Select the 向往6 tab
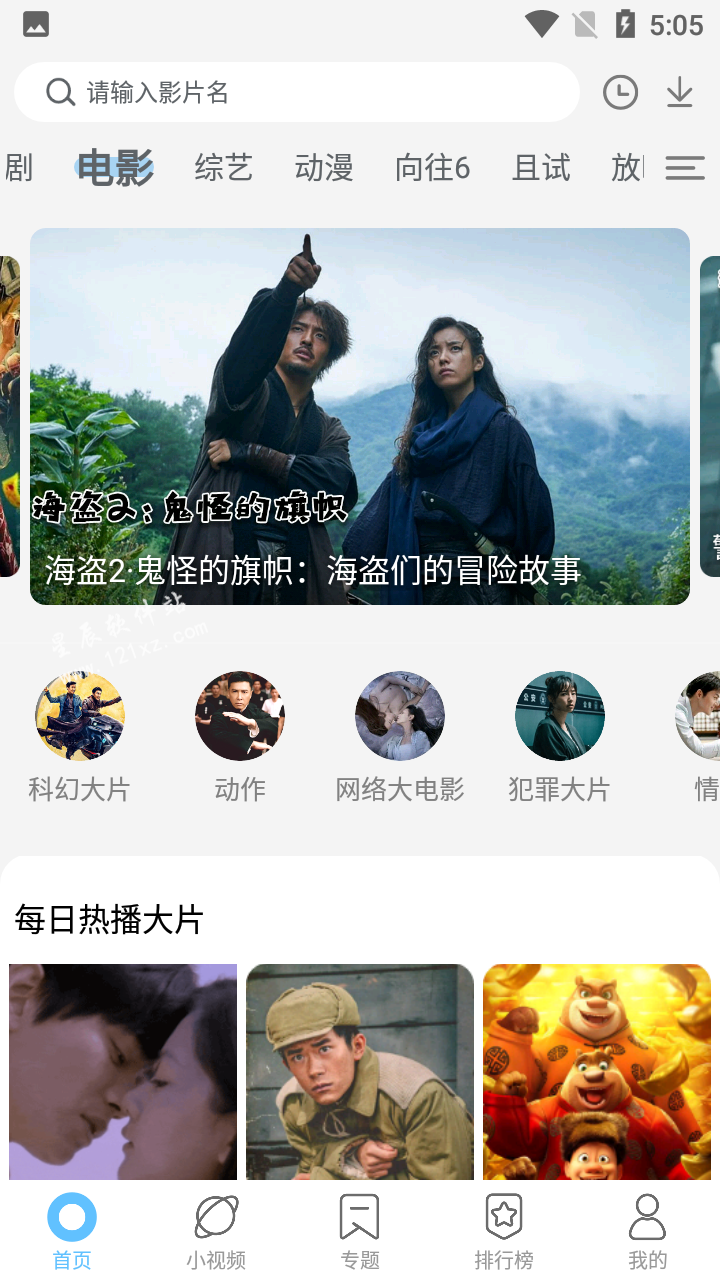This screenshot has height=1280, width=720. coord(432,168)
